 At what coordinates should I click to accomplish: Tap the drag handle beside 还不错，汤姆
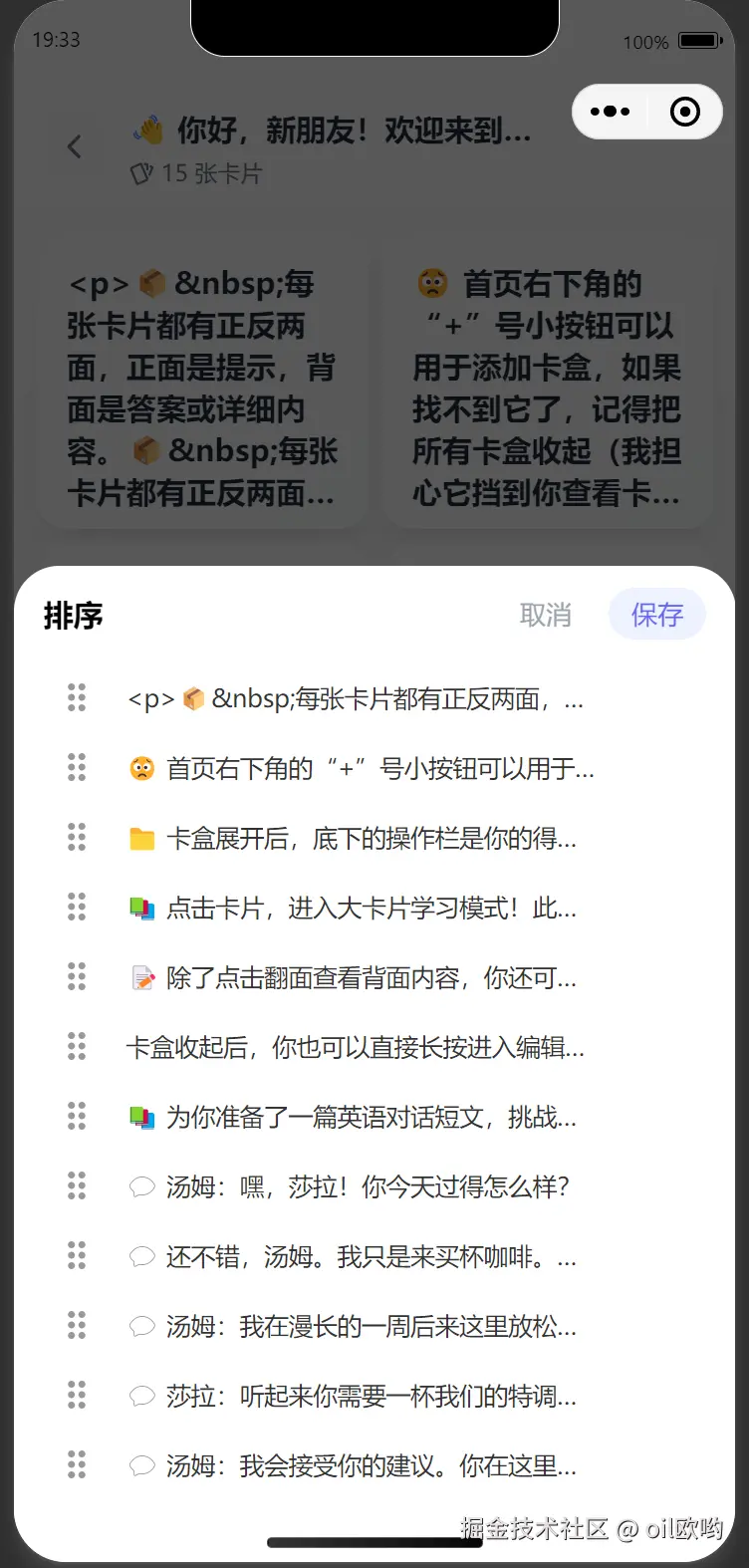coord(77,1255)
